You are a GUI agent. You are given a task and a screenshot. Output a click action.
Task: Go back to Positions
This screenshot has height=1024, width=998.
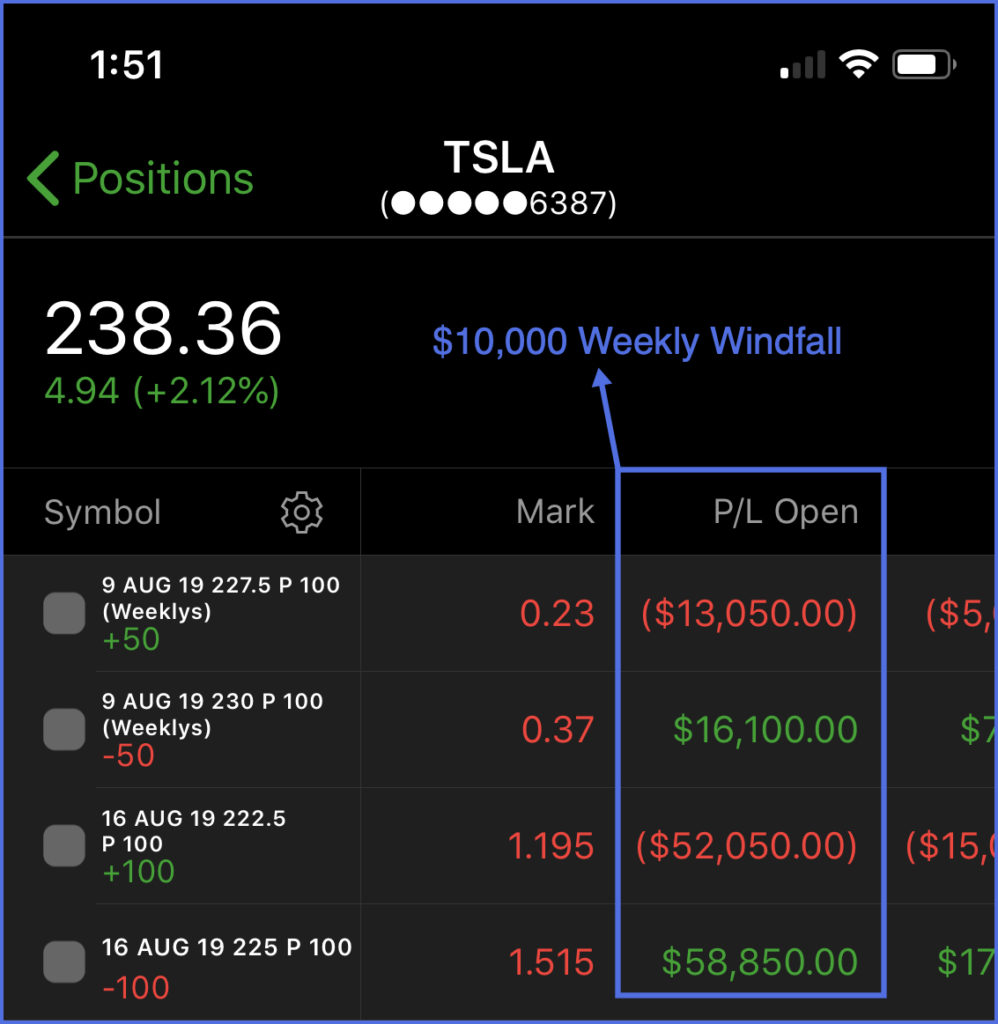point(140,179)
